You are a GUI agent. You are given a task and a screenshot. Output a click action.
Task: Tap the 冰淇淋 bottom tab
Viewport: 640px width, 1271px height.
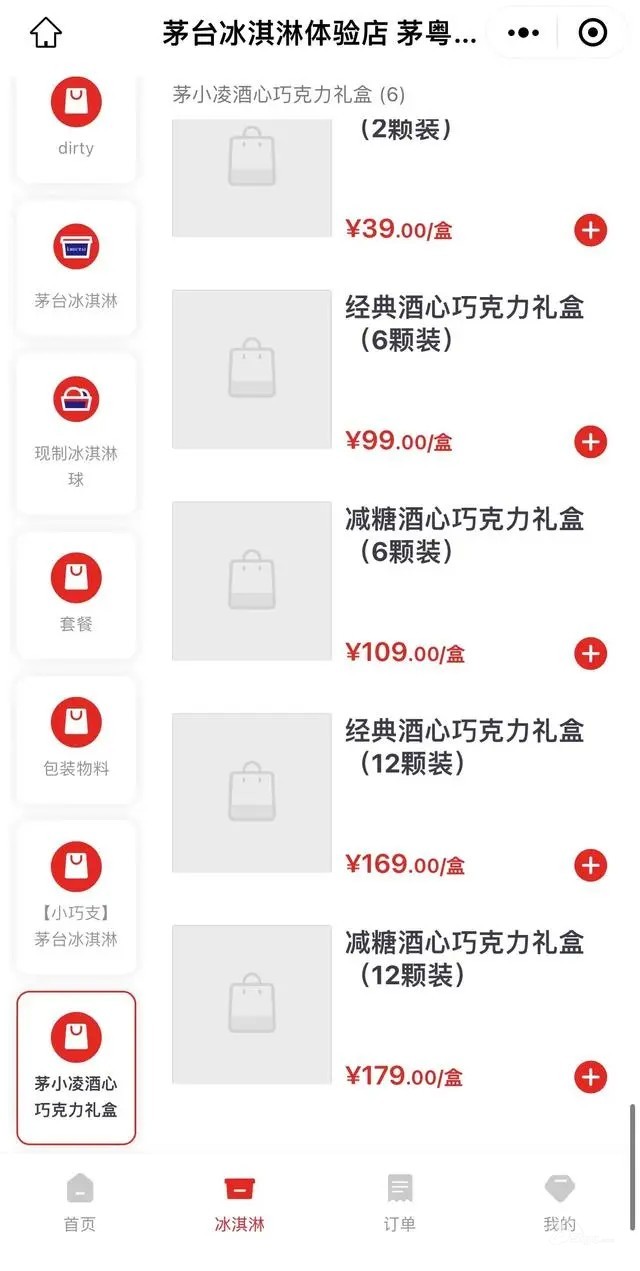pyautogui.click(x=240, y=1203)
